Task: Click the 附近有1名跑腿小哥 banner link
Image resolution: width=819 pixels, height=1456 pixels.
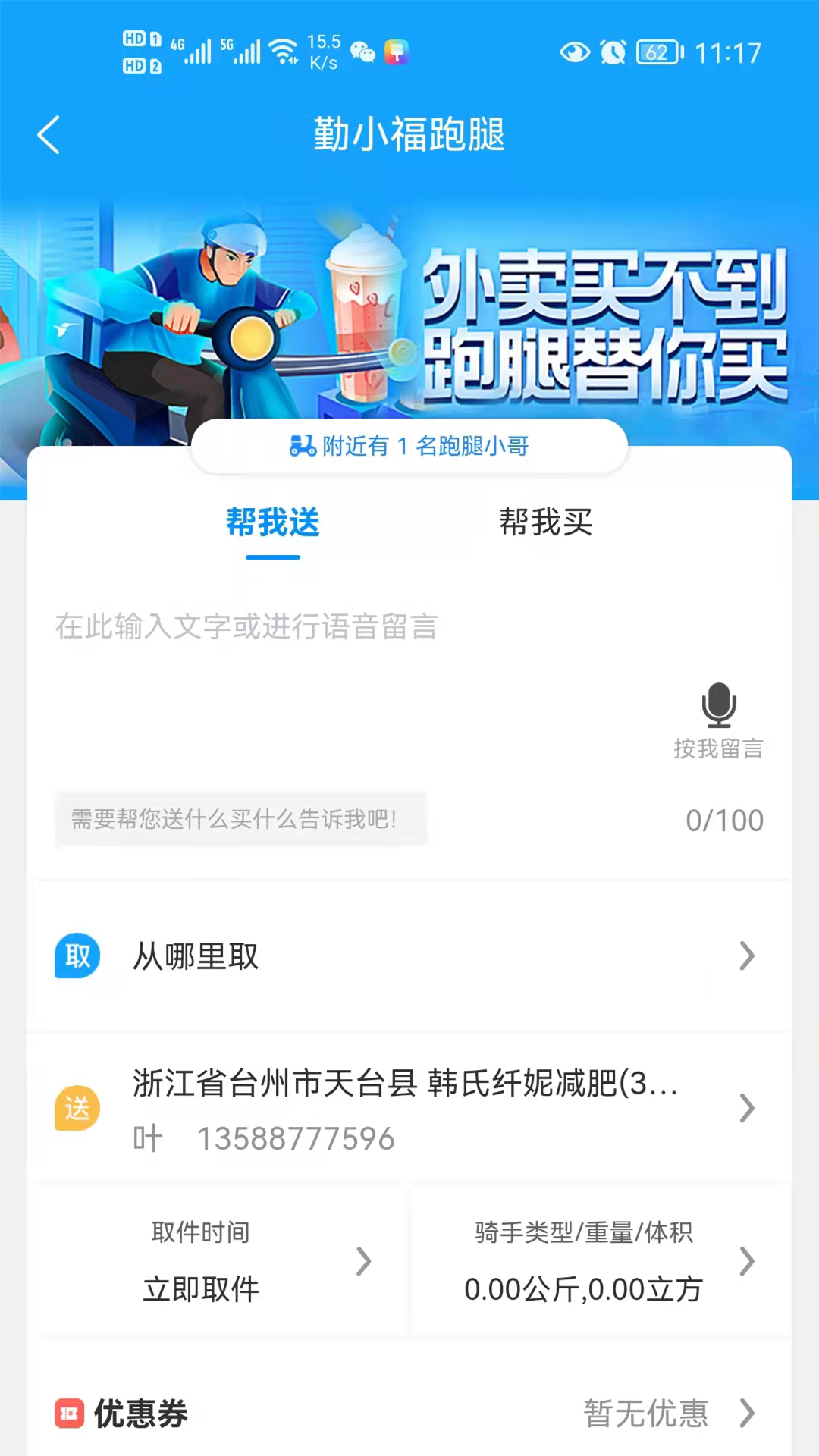Action: point(409,446)
